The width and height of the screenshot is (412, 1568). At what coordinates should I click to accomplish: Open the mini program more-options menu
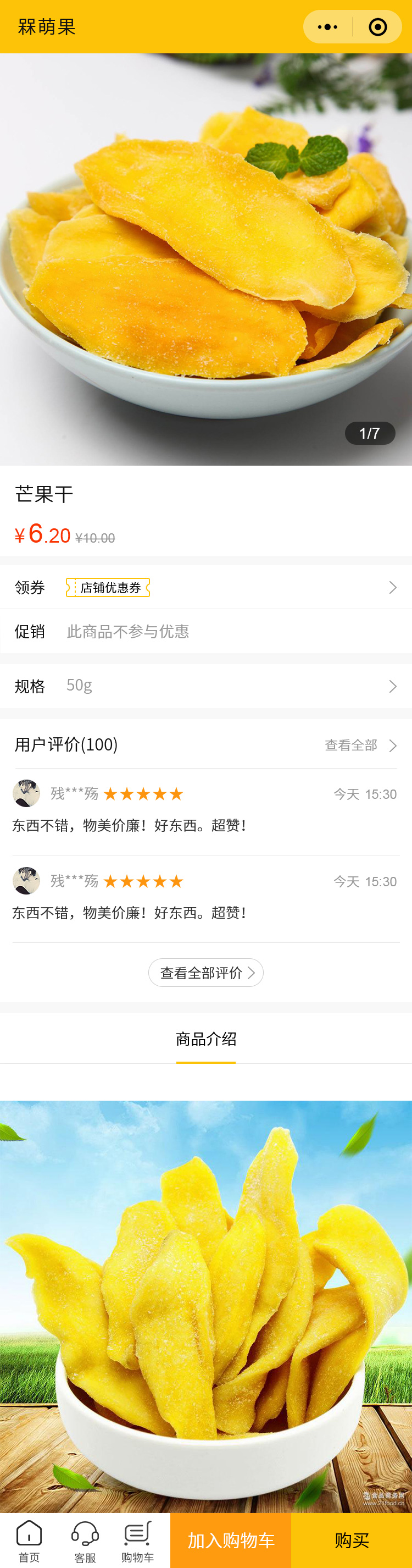(328, 27)
